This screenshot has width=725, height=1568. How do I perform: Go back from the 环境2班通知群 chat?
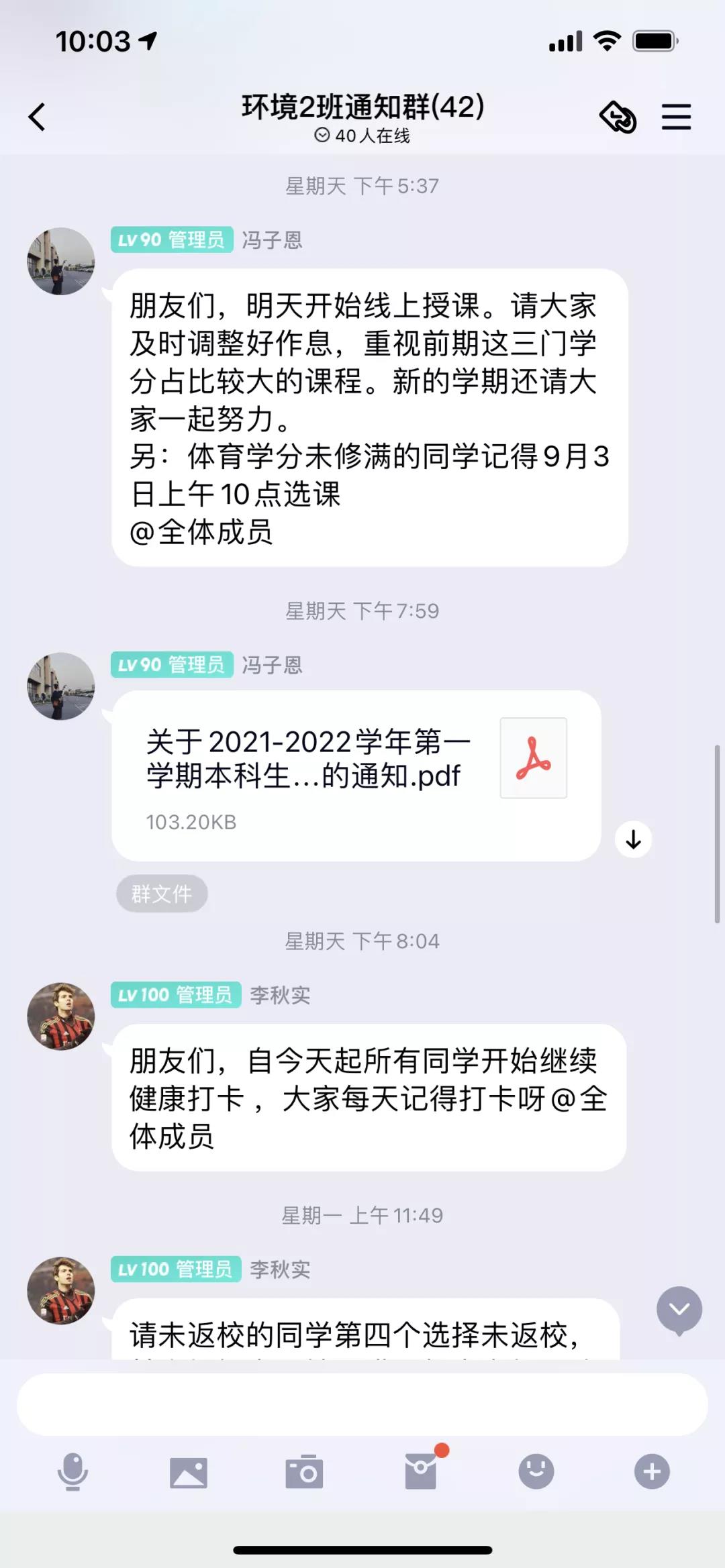[x=38, y=117]
